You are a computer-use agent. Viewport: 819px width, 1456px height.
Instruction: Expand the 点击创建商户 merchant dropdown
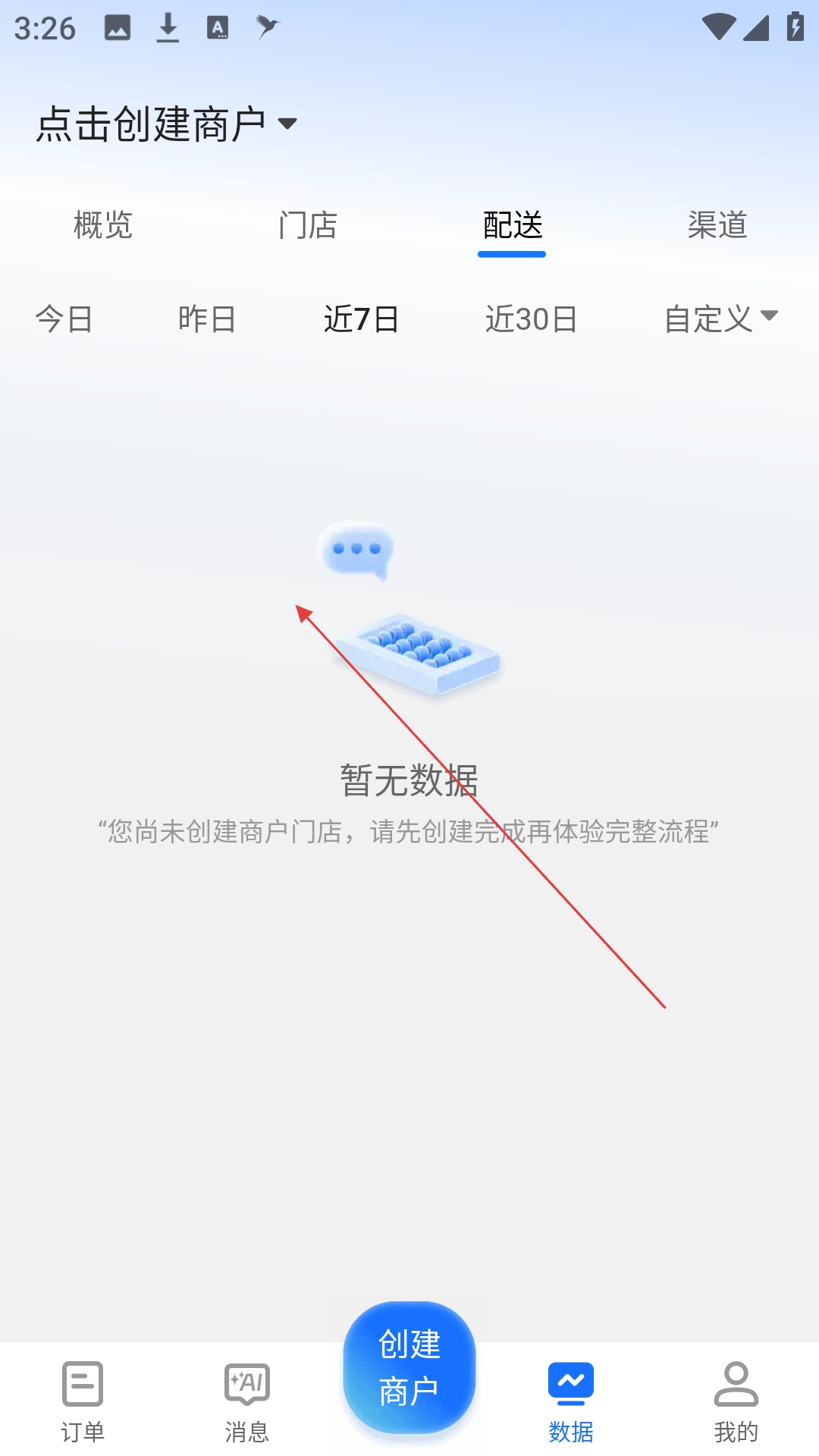coord(167,124)
